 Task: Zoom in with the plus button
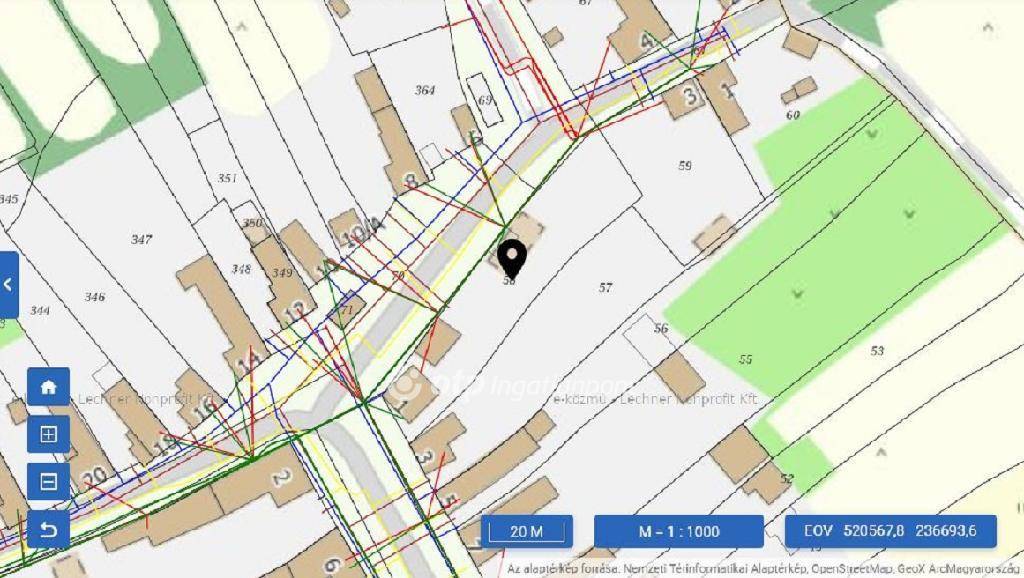pyautogui.click(x=48, y=435)
